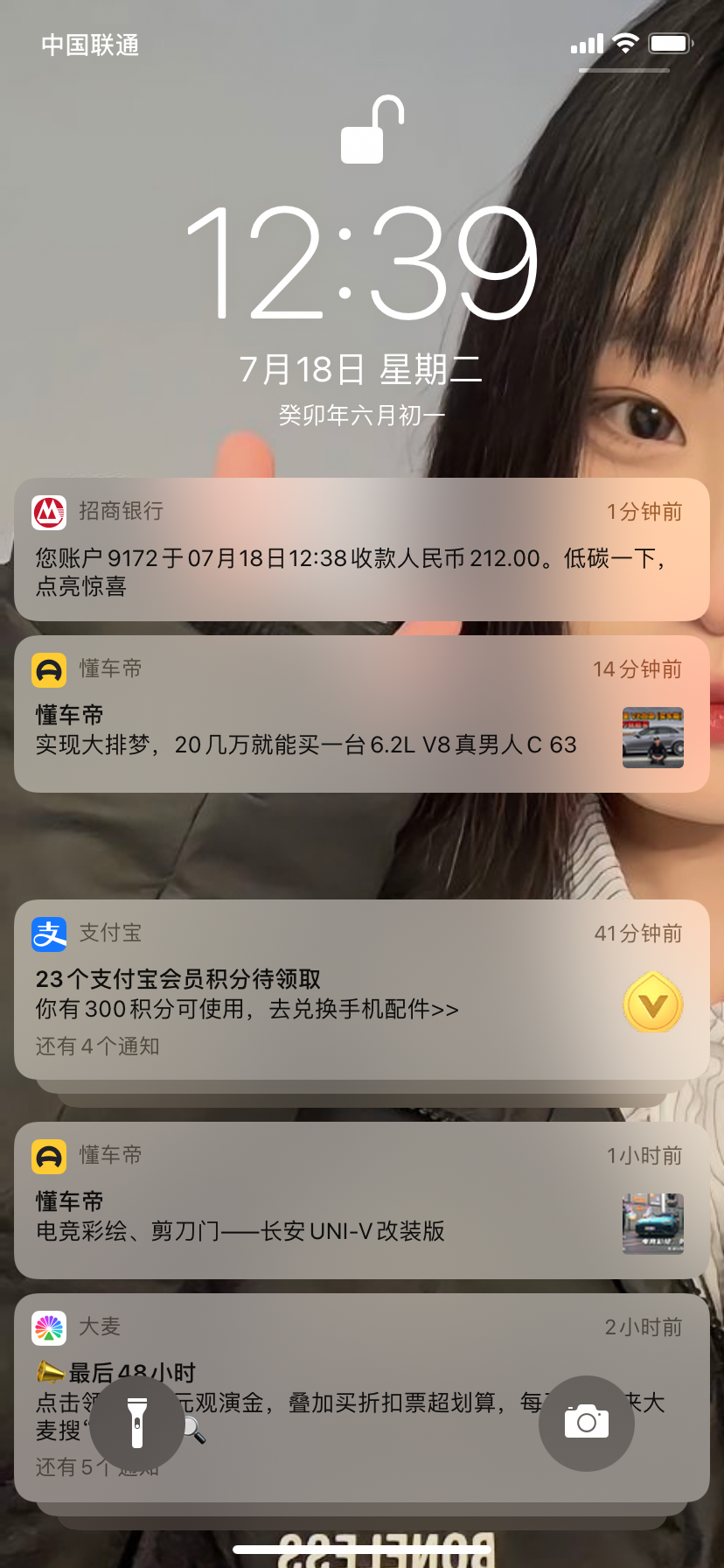Turn on the flashlight
724x1568 pixels.
click(x=137, y=1424)
